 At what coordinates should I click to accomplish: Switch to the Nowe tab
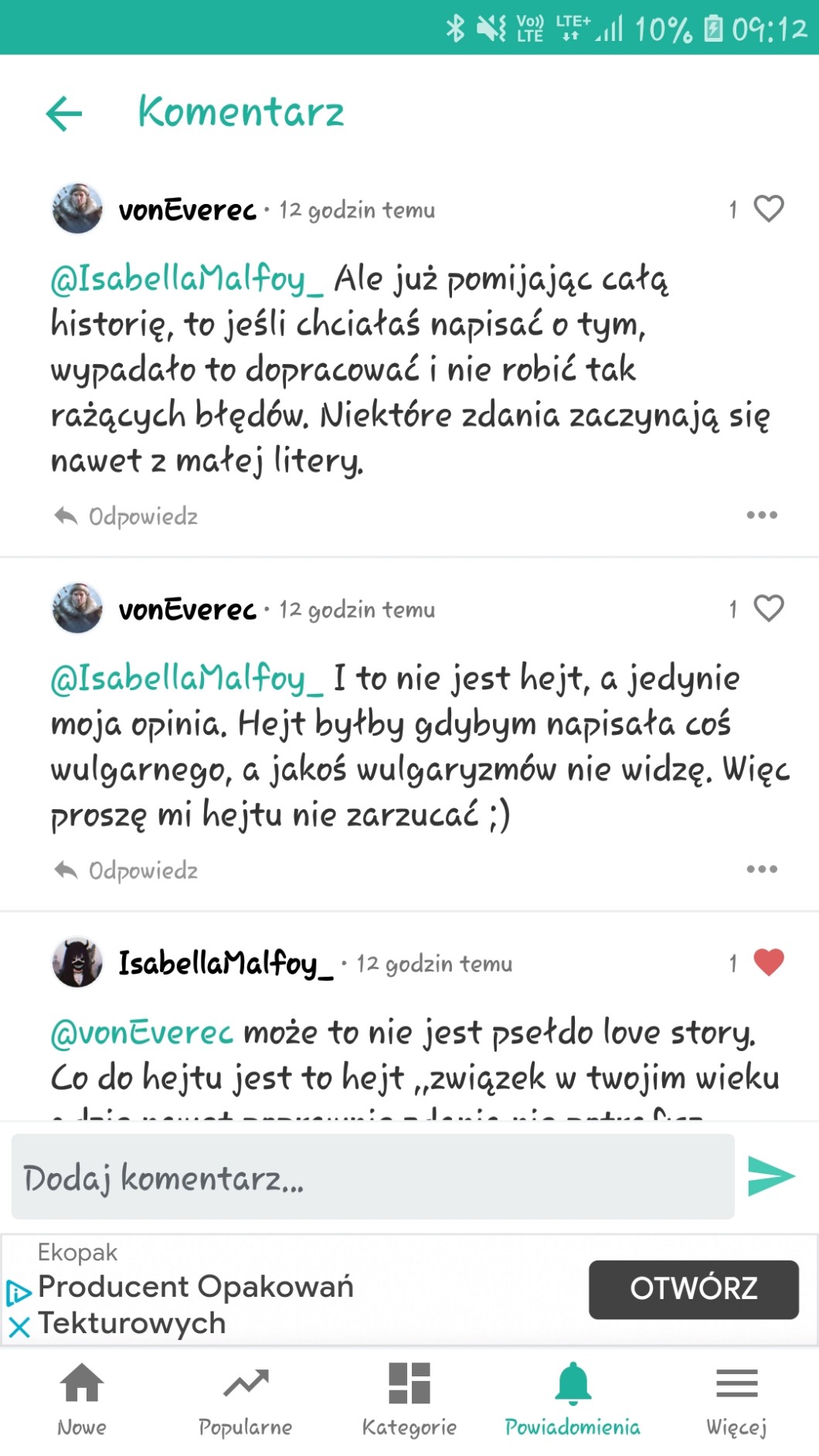click(82, 1399)
